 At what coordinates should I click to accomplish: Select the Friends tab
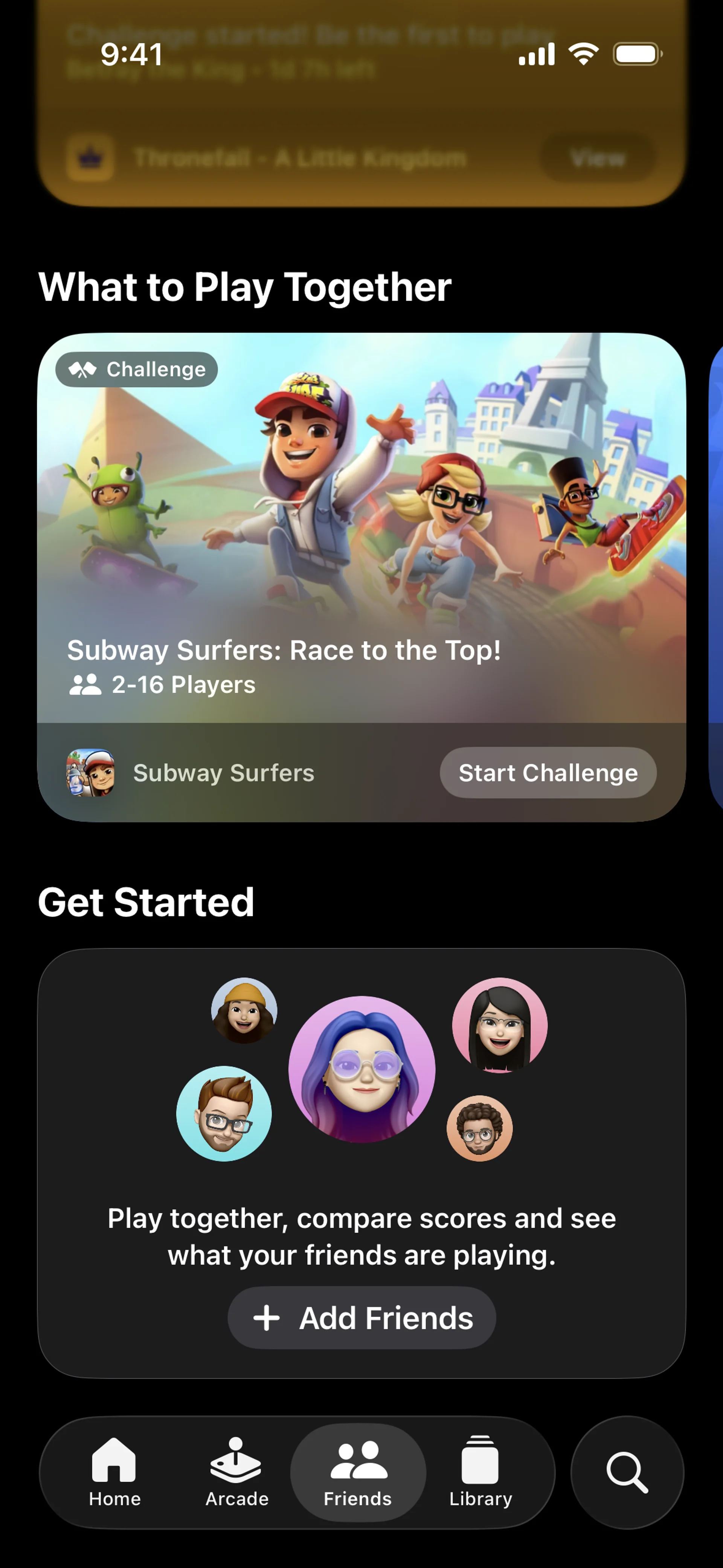tap(358, 1472)
